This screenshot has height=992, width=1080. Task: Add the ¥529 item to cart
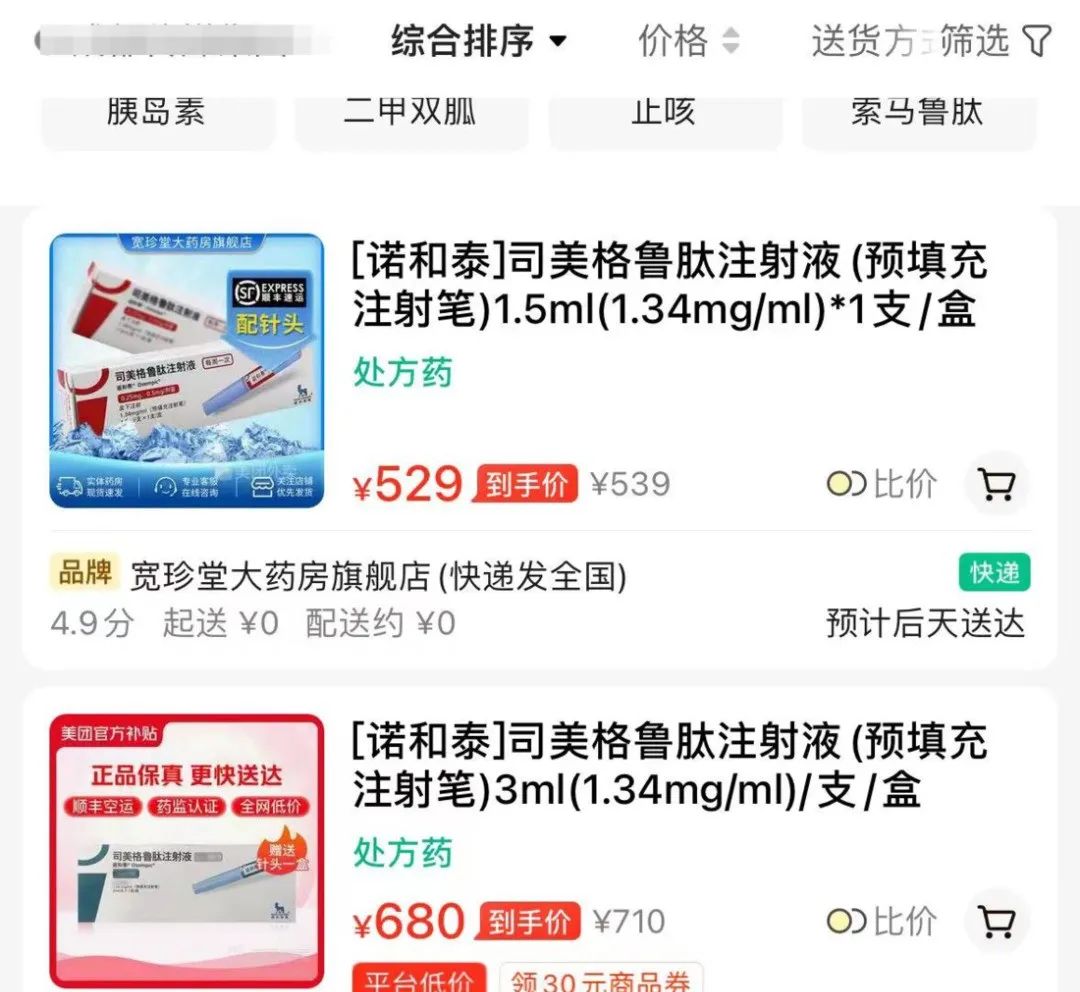click(996, 485)
